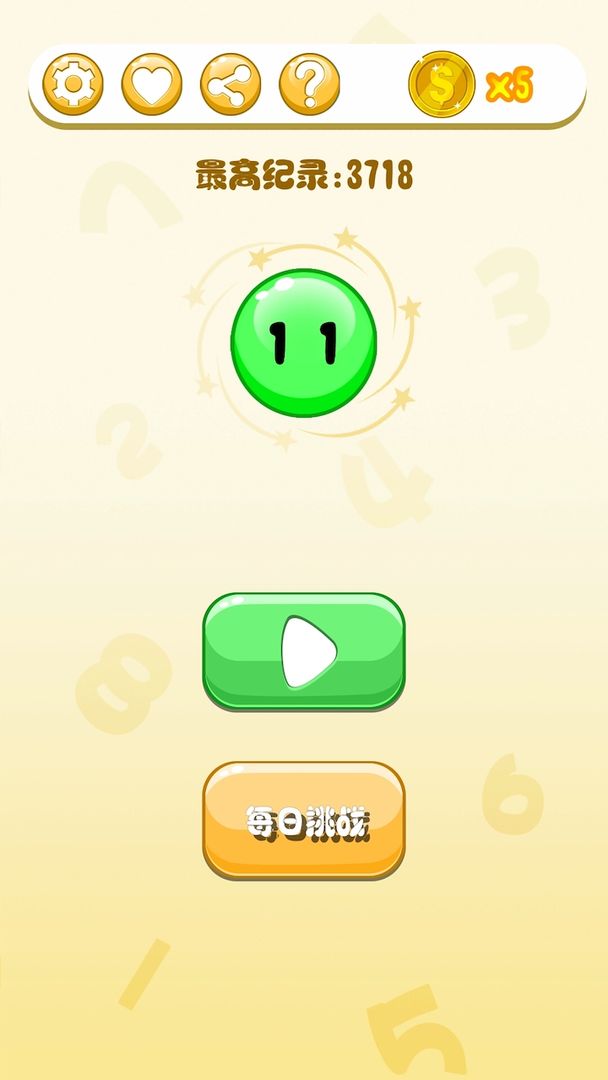Image resolution: width=608 pixels, height=1080 pixels.
Task: Open the 每日挑战 daily challenge
Action: (x=304, y=821)
